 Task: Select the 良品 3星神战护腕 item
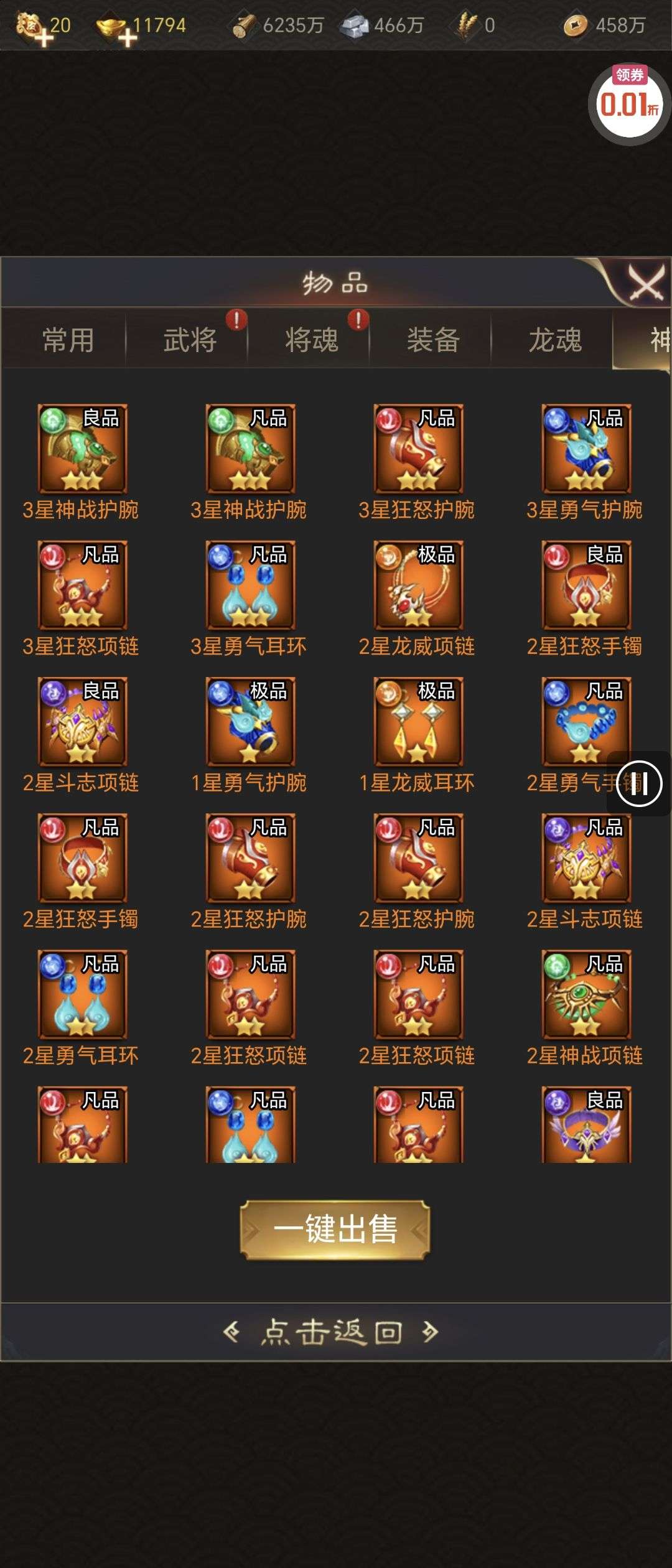(x=83, y=449)
